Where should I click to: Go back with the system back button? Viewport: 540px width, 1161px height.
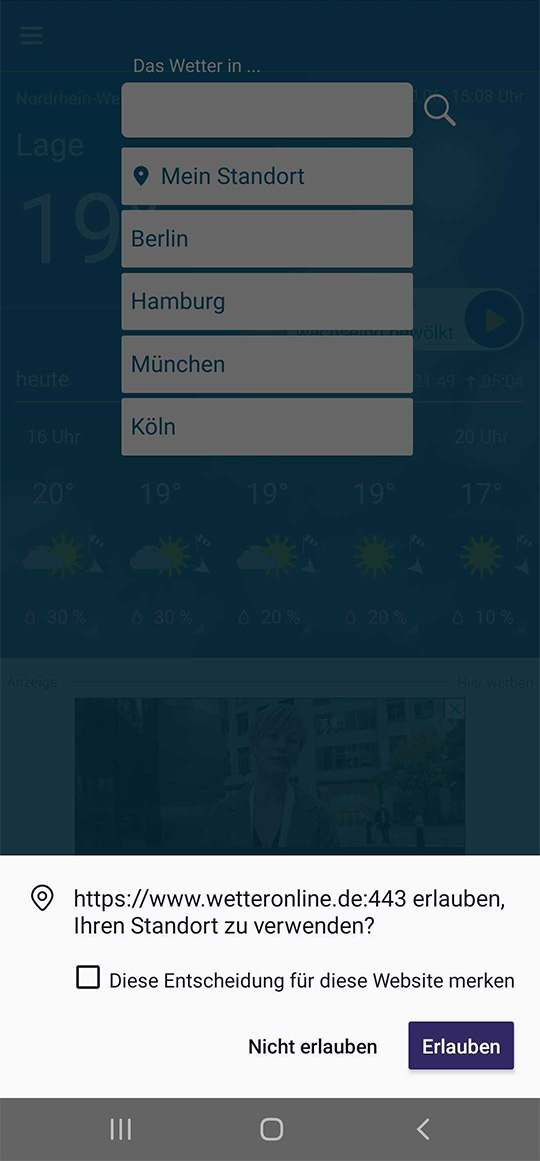(422, 1129)
